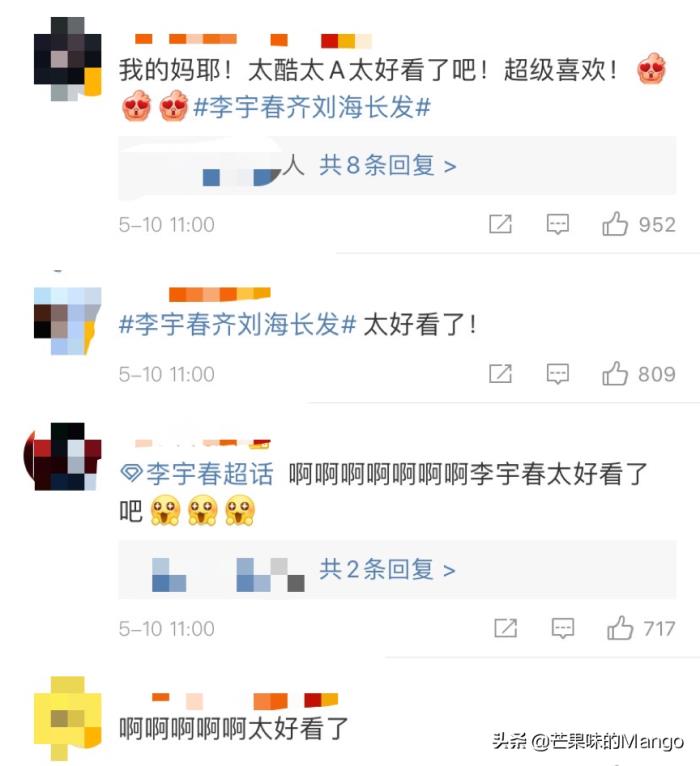This screenshot has height=766, width=700.
Task: Share the comment with 952 likes
Action: pos(500,224)
